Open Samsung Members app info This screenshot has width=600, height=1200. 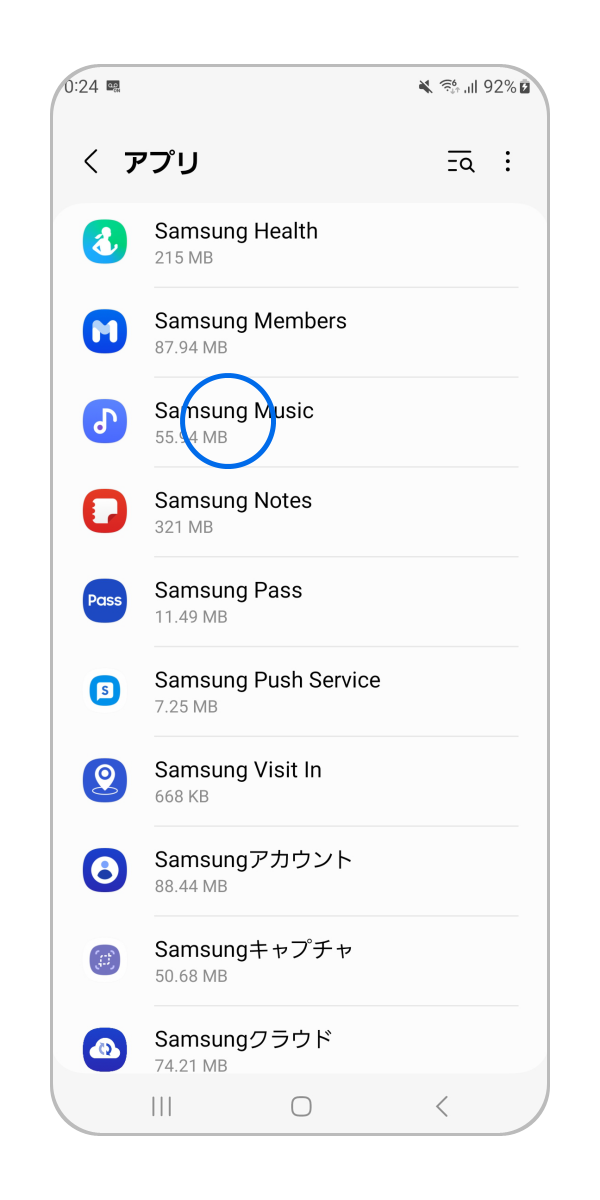300,333
